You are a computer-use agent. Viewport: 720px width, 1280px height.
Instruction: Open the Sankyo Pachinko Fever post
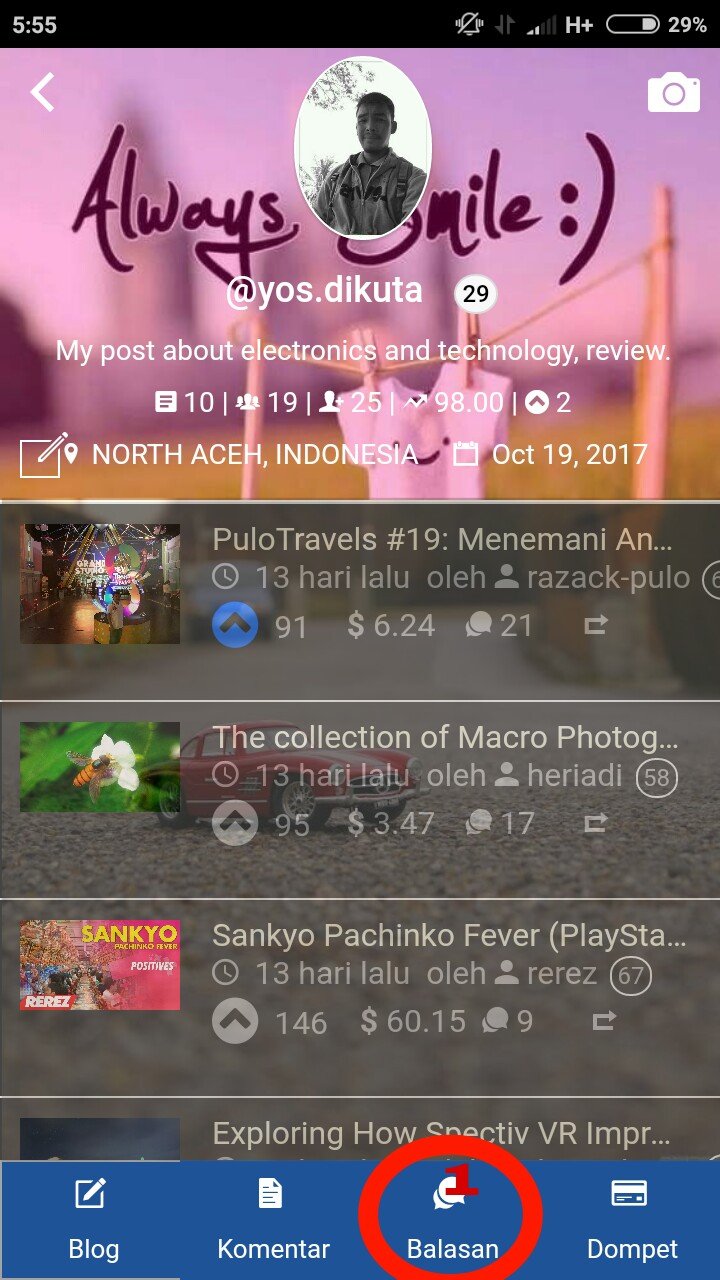point(450,937)
